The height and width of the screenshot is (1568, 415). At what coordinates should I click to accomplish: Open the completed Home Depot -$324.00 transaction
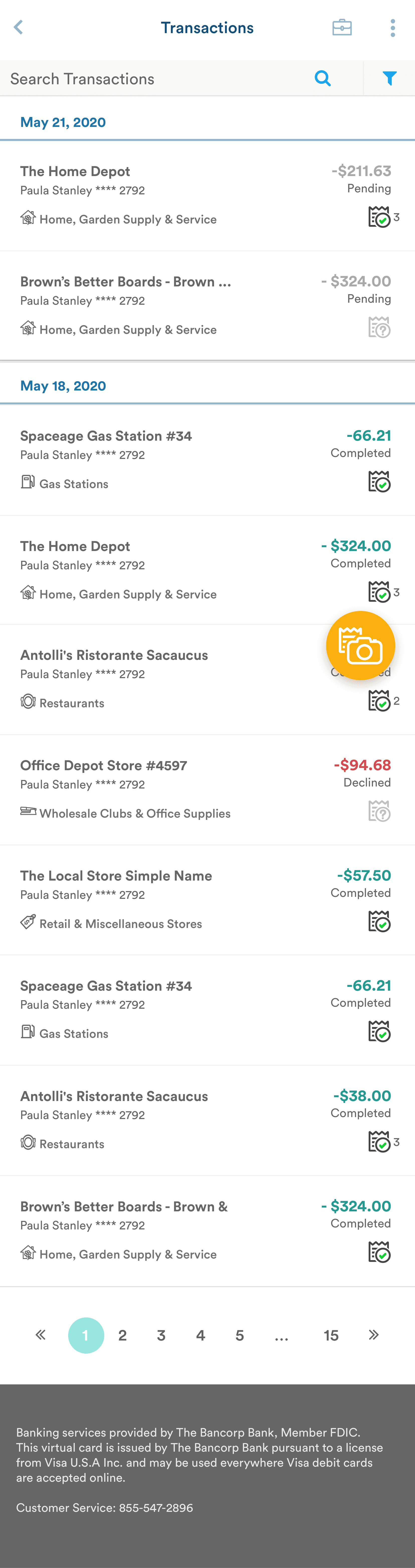[207, 570]
